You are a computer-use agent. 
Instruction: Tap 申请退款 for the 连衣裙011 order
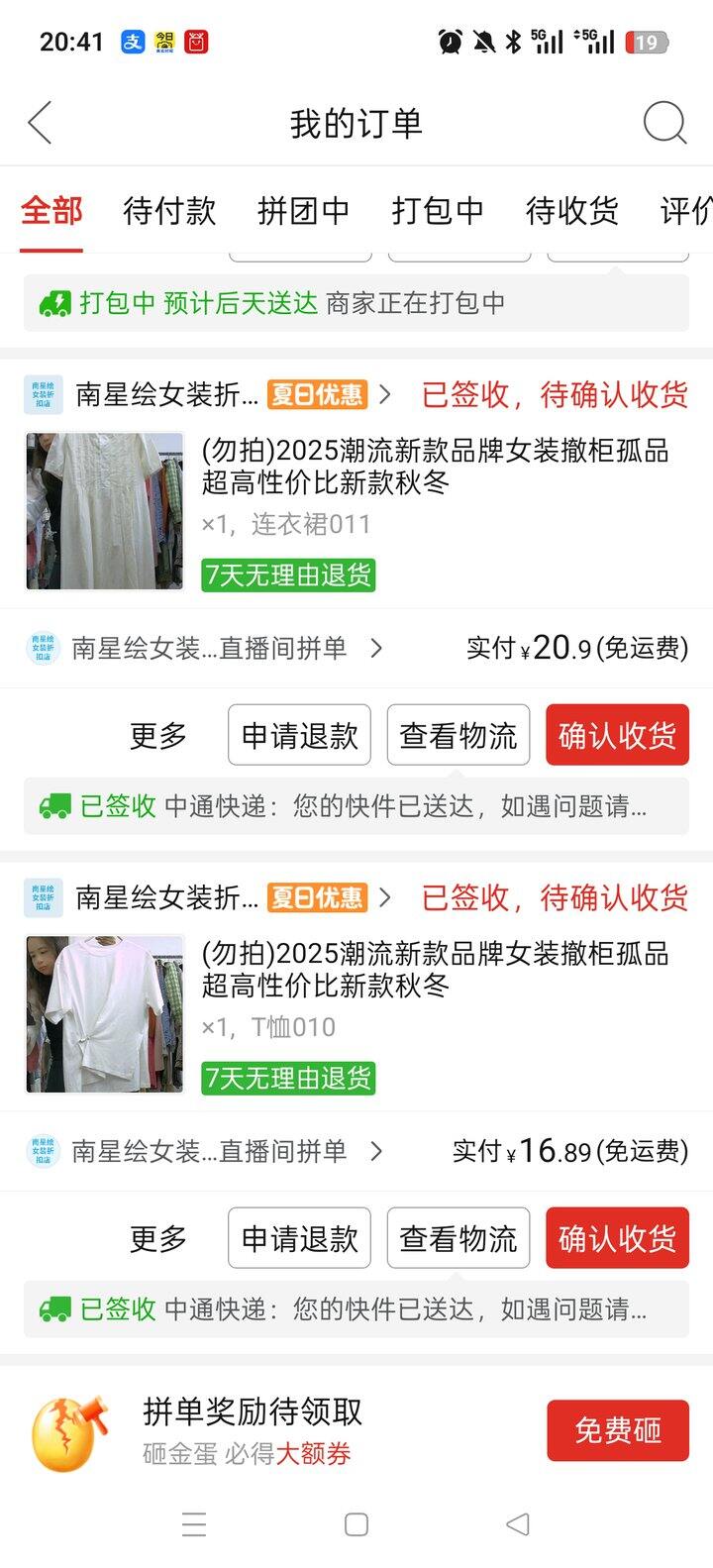tap(299, 735)
